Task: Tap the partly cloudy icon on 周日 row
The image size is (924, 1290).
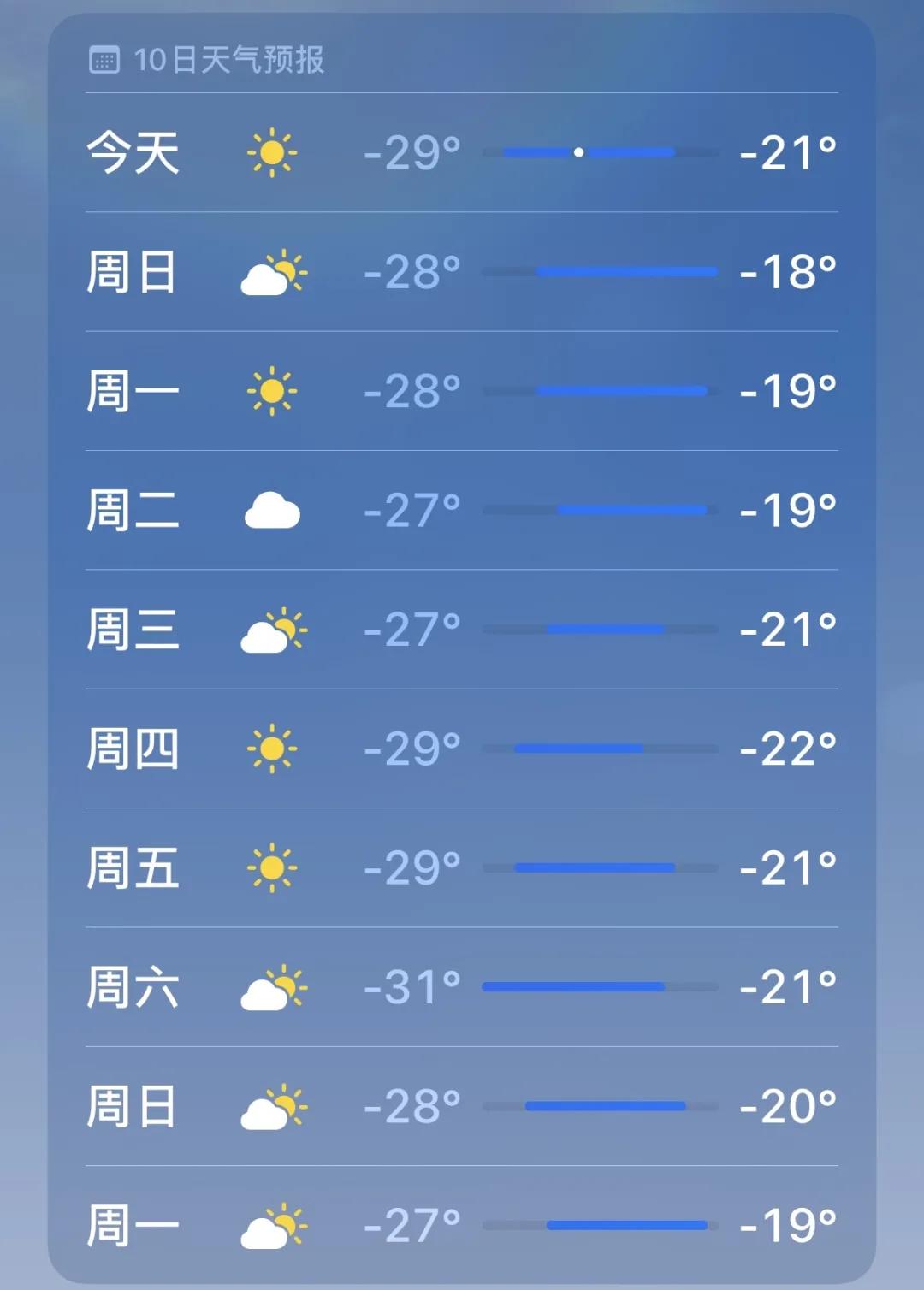Action: [272, 271]
